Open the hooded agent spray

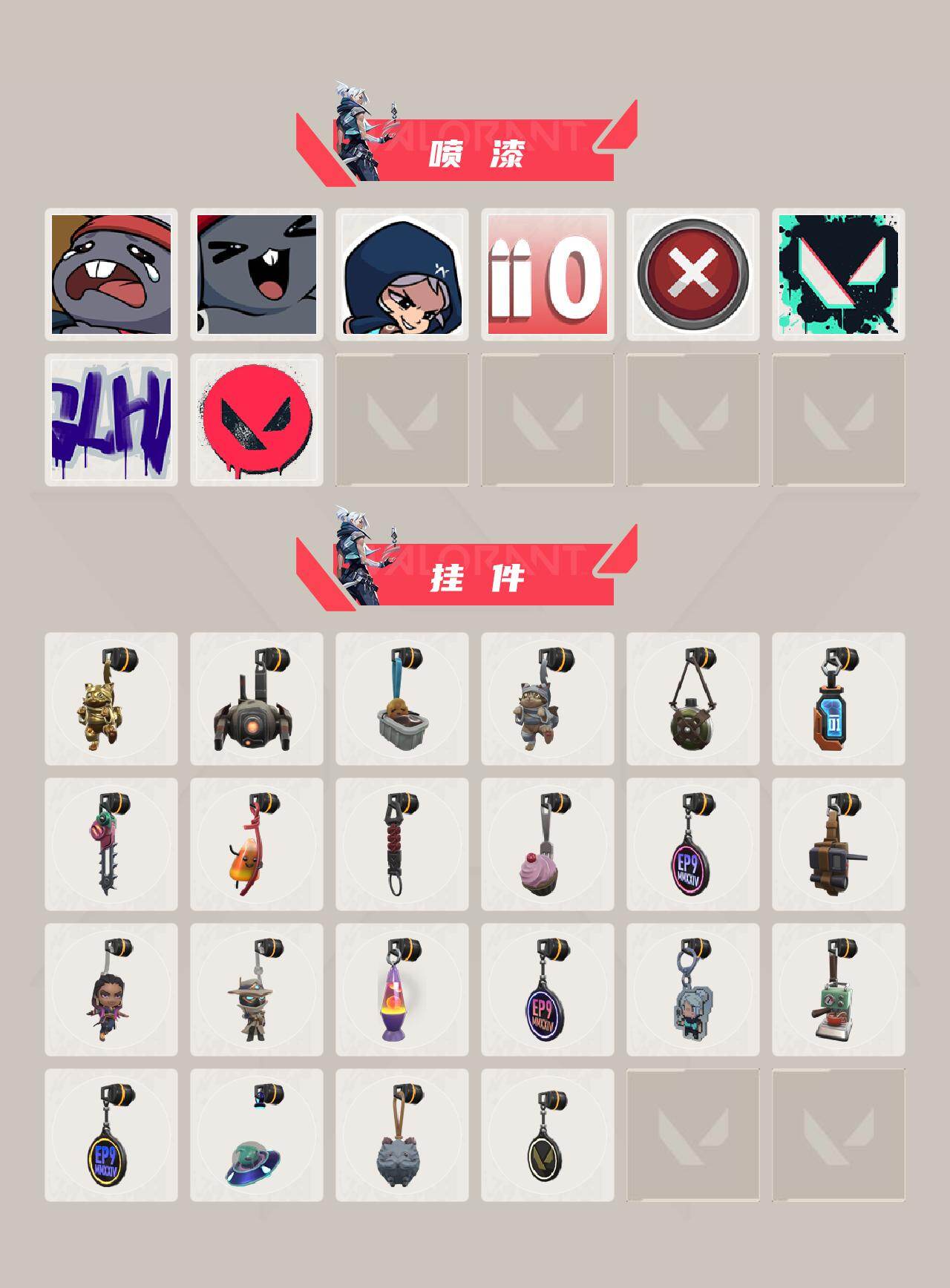click(x=399, y=275)
